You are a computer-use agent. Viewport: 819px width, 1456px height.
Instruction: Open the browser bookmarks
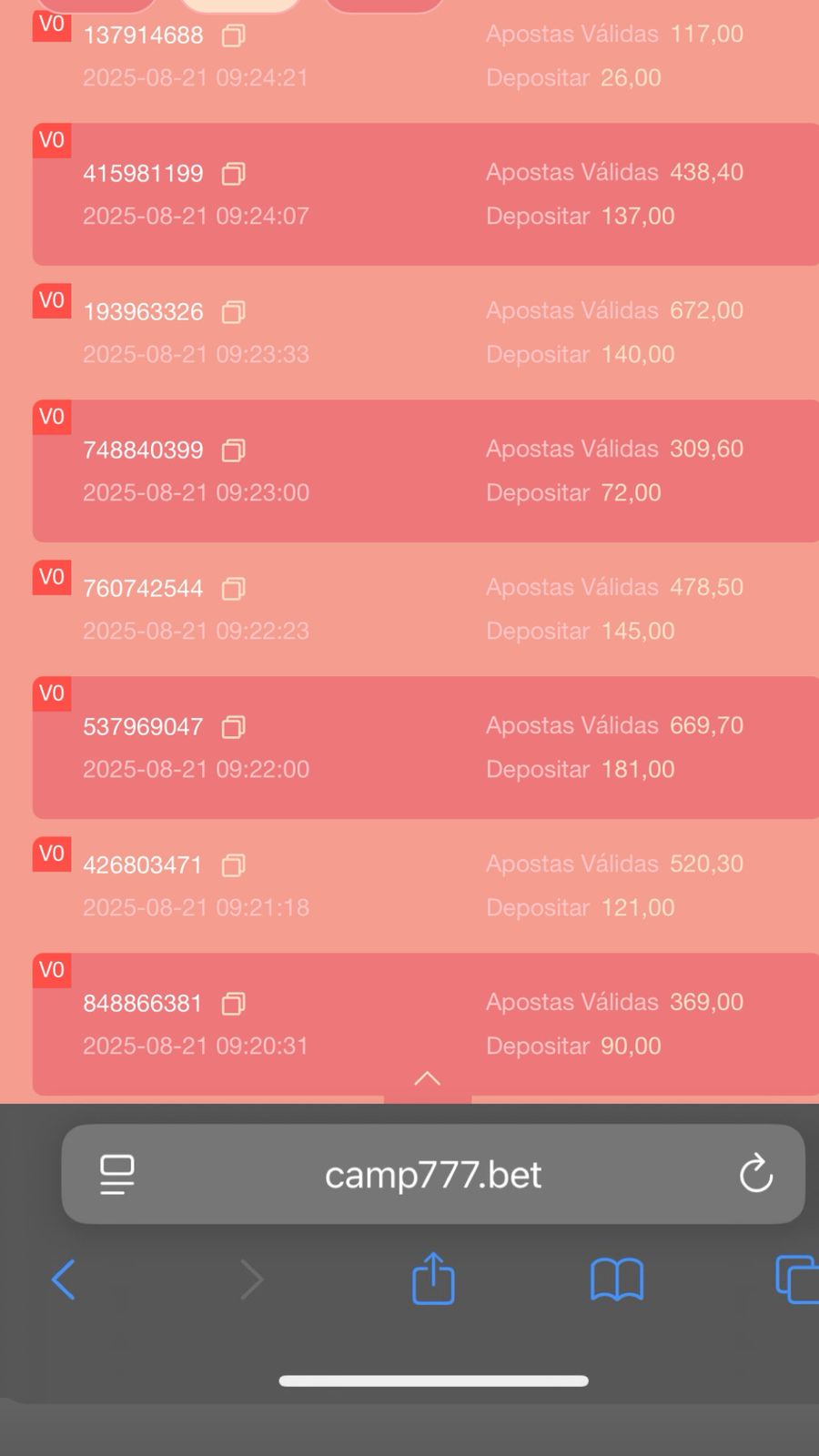coord(616,1279)
